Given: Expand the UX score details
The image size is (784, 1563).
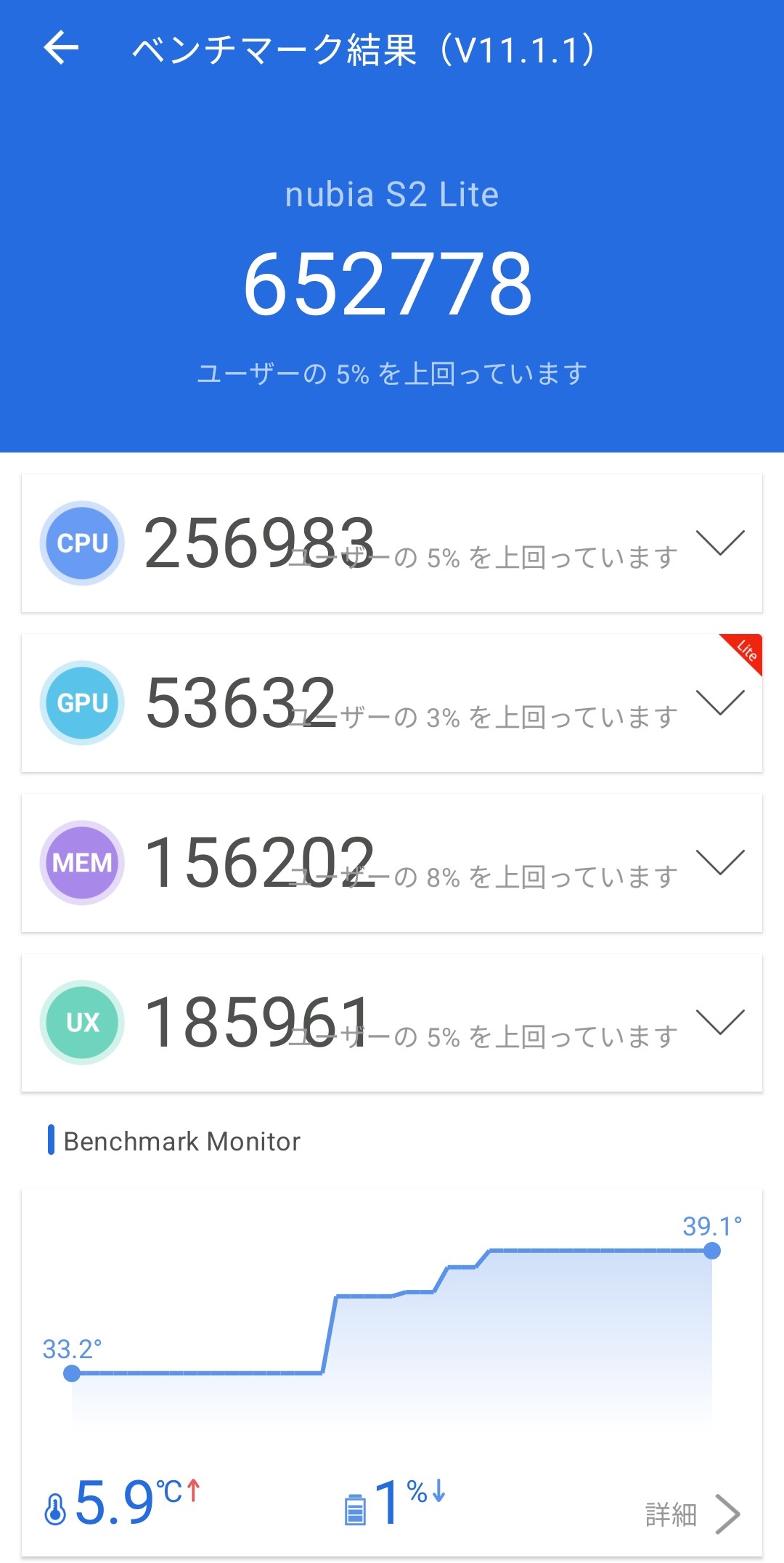Looking at the screenshot, I should [x=719, y=1022].
